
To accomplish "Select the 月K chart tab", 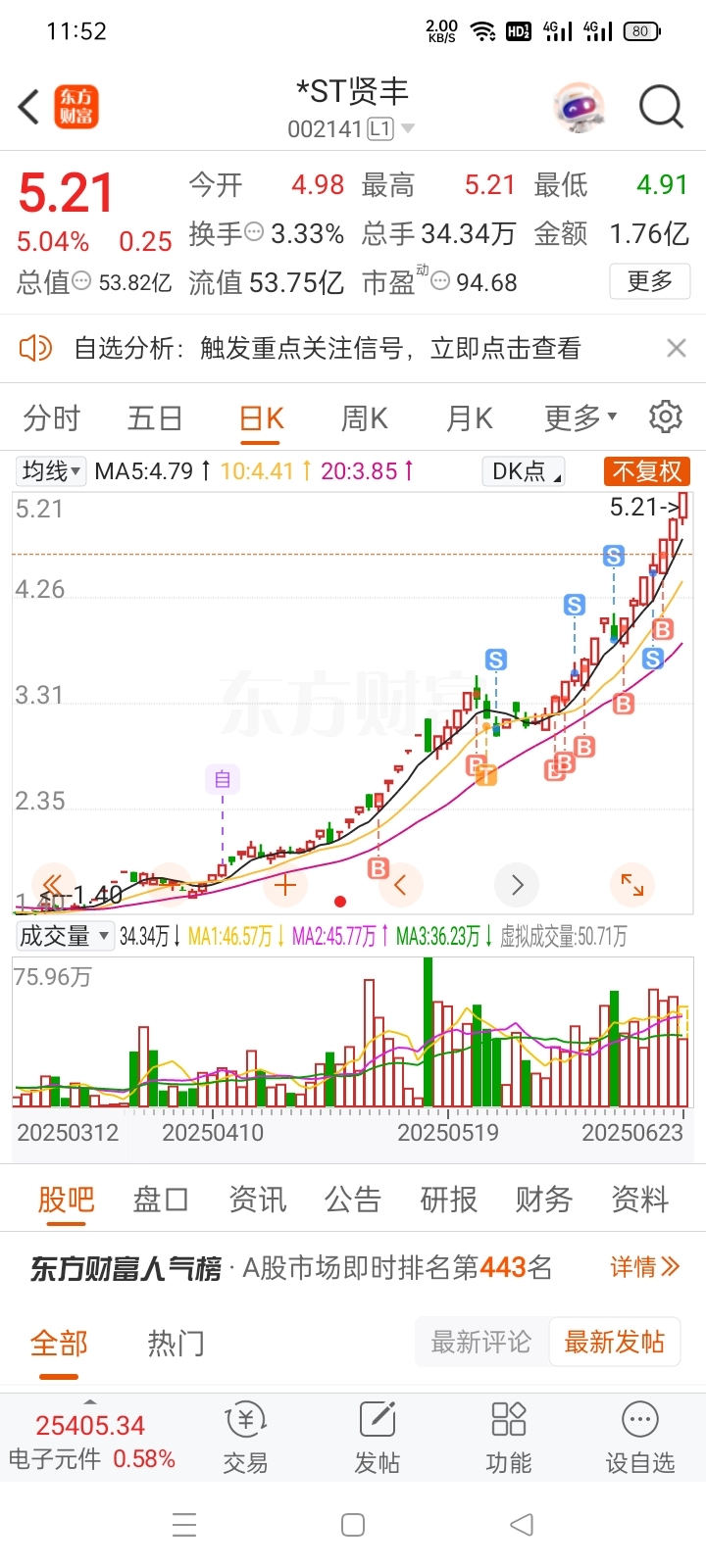I will point(469,418).
